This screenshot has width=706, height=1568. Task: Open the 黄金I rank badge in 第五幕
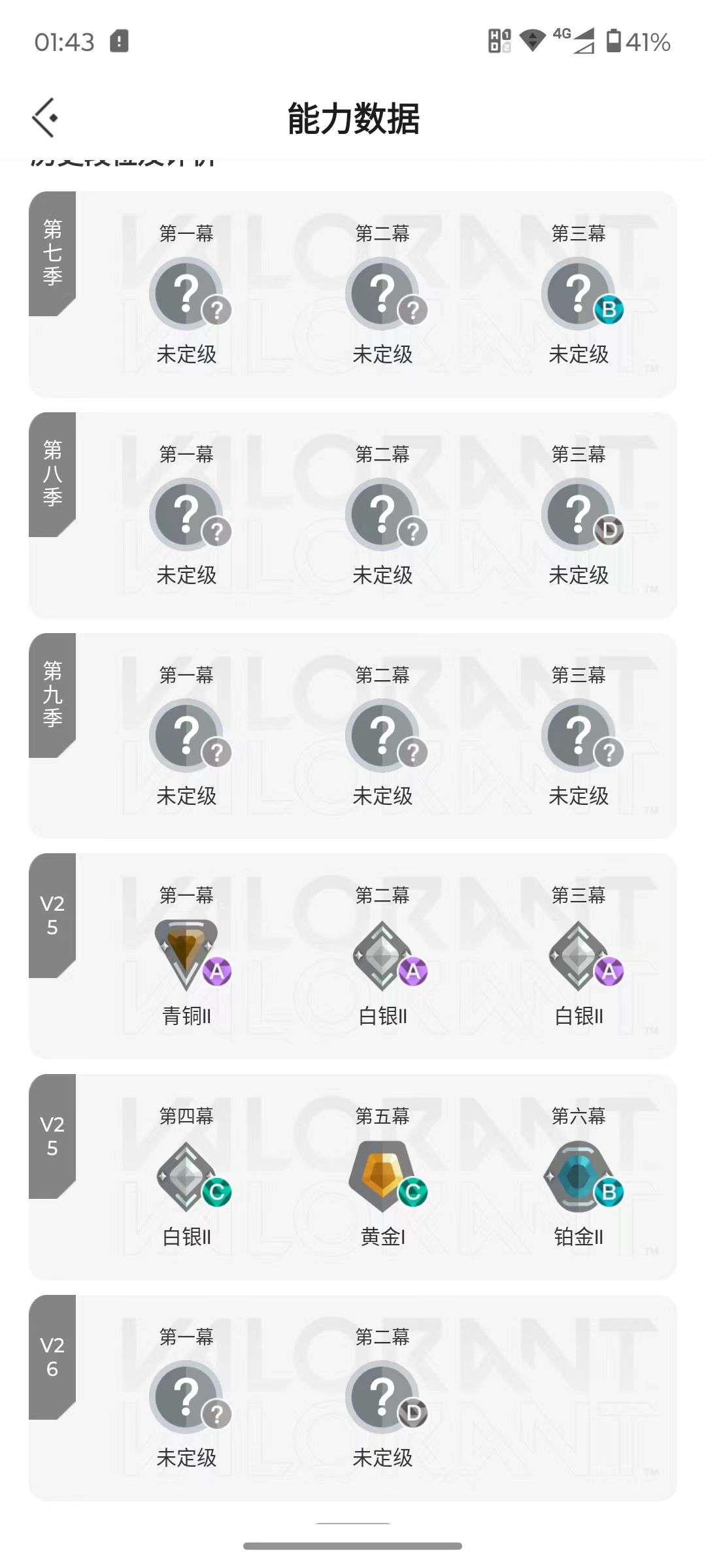pyautogui.click(x=382, y=1176)
